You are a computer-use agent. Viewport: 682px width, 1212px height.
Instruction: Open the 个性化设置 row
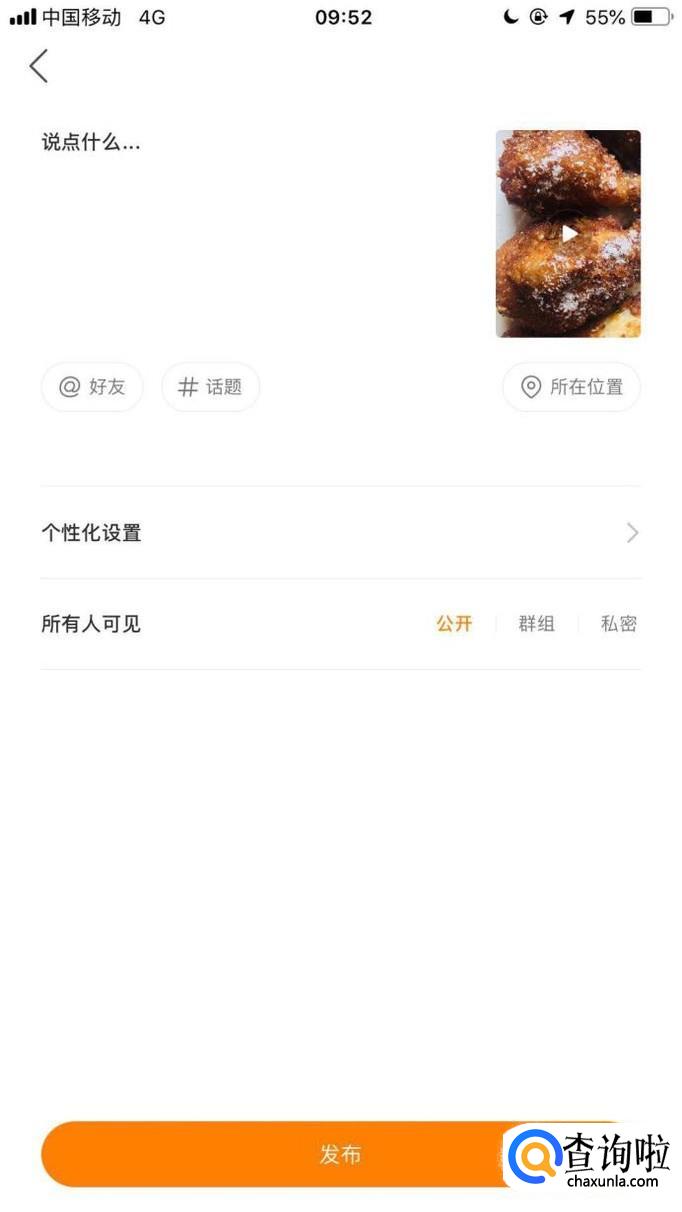tap(340, 533)
